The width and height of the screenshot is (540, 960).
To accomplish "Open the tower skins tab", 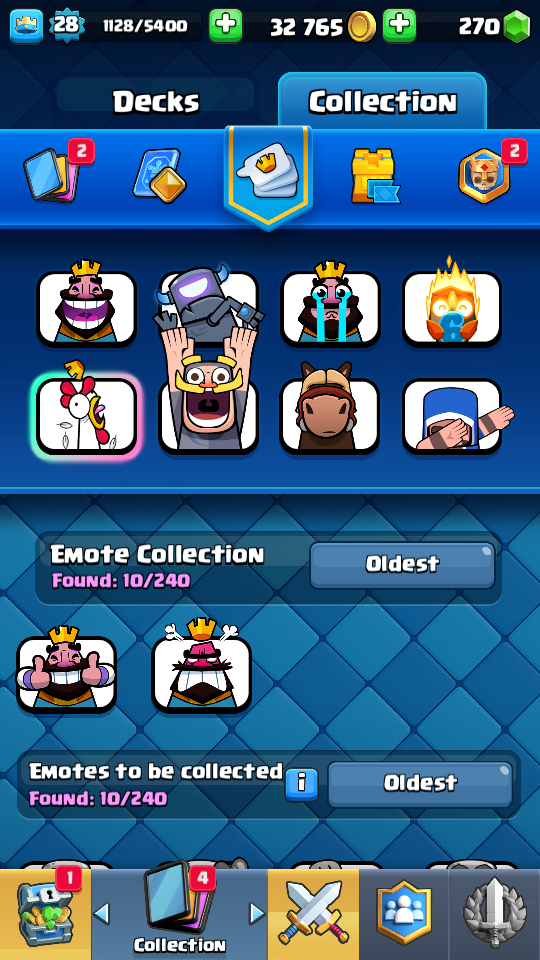I will [375, 176].
